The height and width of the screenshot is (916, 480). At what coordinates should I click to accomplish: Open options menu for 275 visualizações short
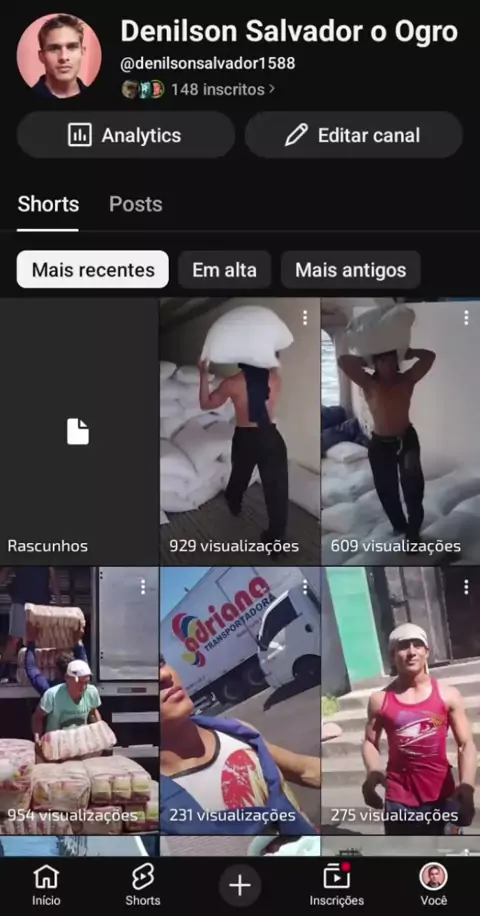(x=466, y=587)
